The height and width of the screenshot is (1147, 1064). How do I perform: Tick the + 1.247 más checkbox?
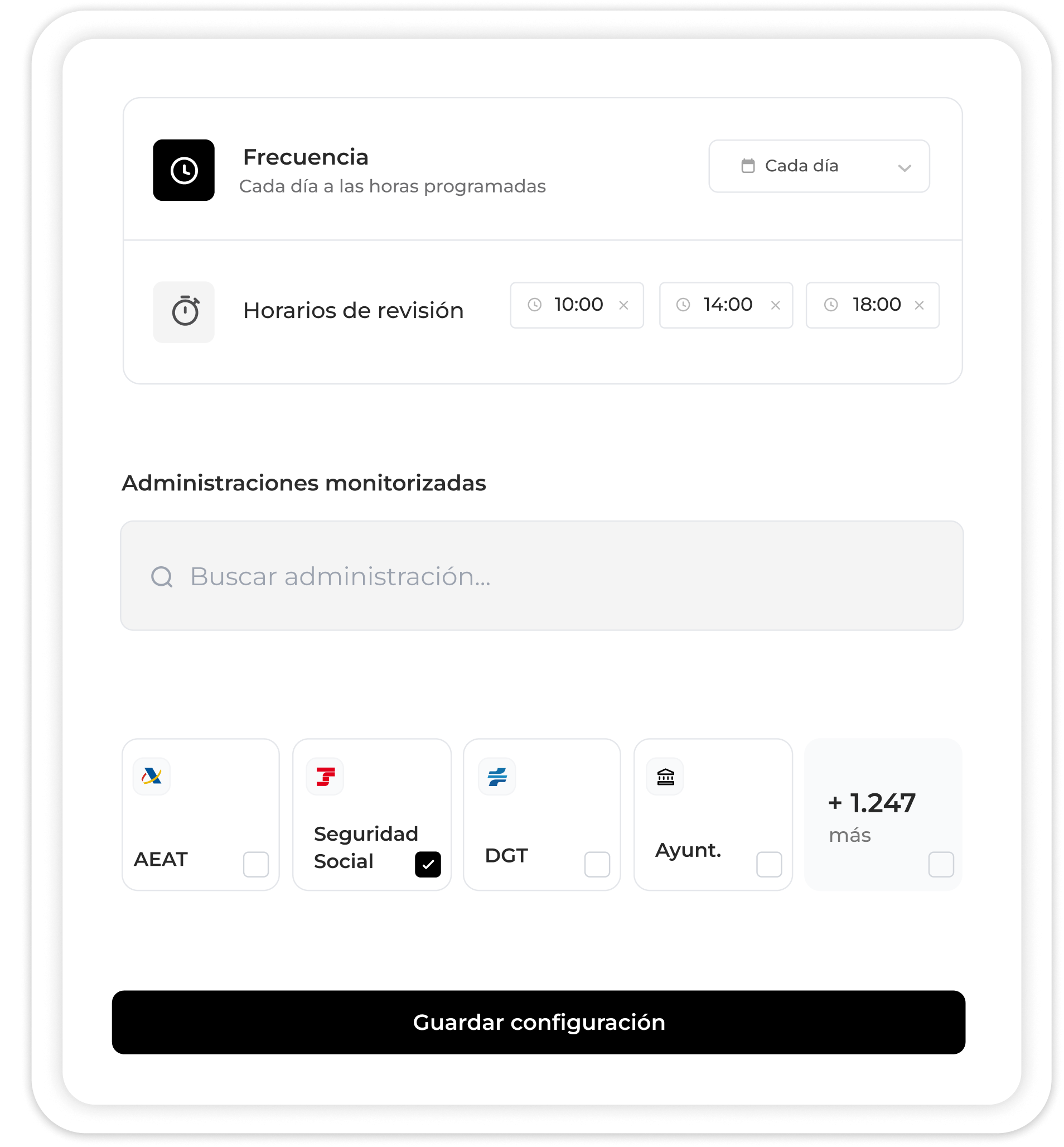click(940, 864)
